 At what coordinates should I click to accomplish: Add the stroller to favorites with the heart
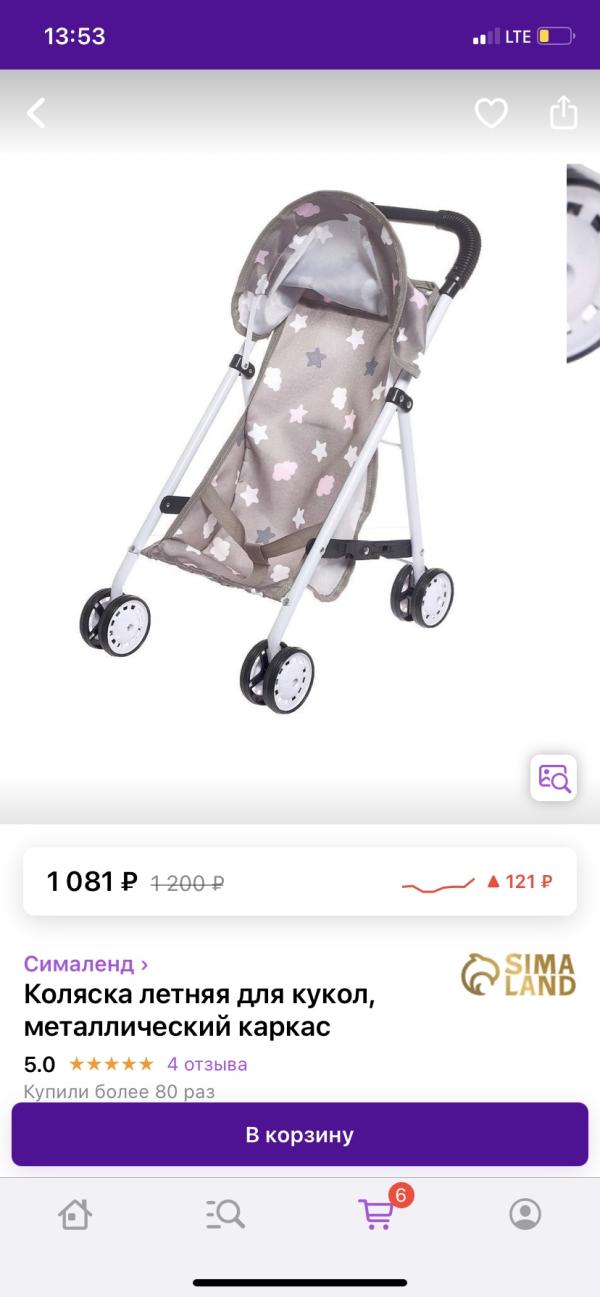tap(491, 113)
